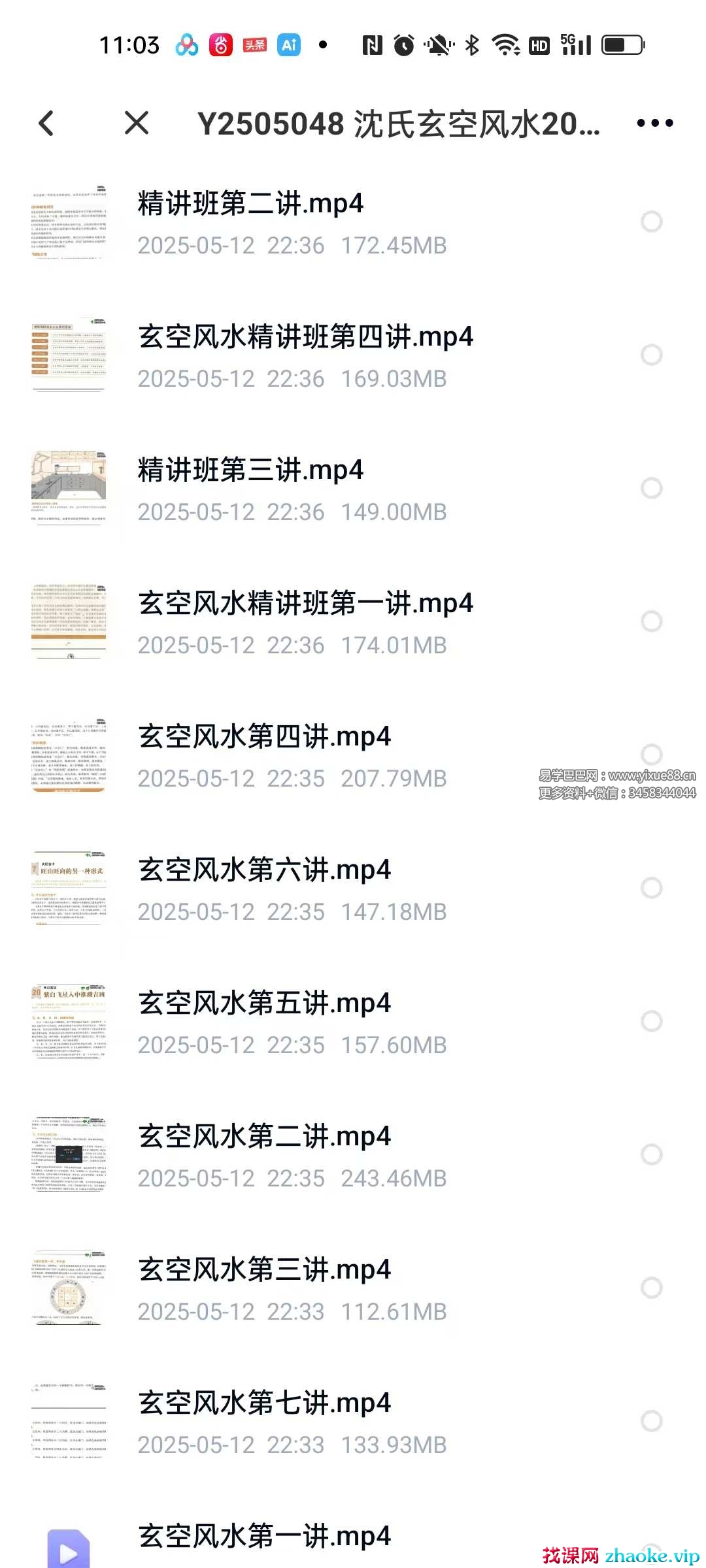The image size is (706, 1568).
Task: Open 玄空风水第二讲.mp4 file
Action: pos(264,1137)
